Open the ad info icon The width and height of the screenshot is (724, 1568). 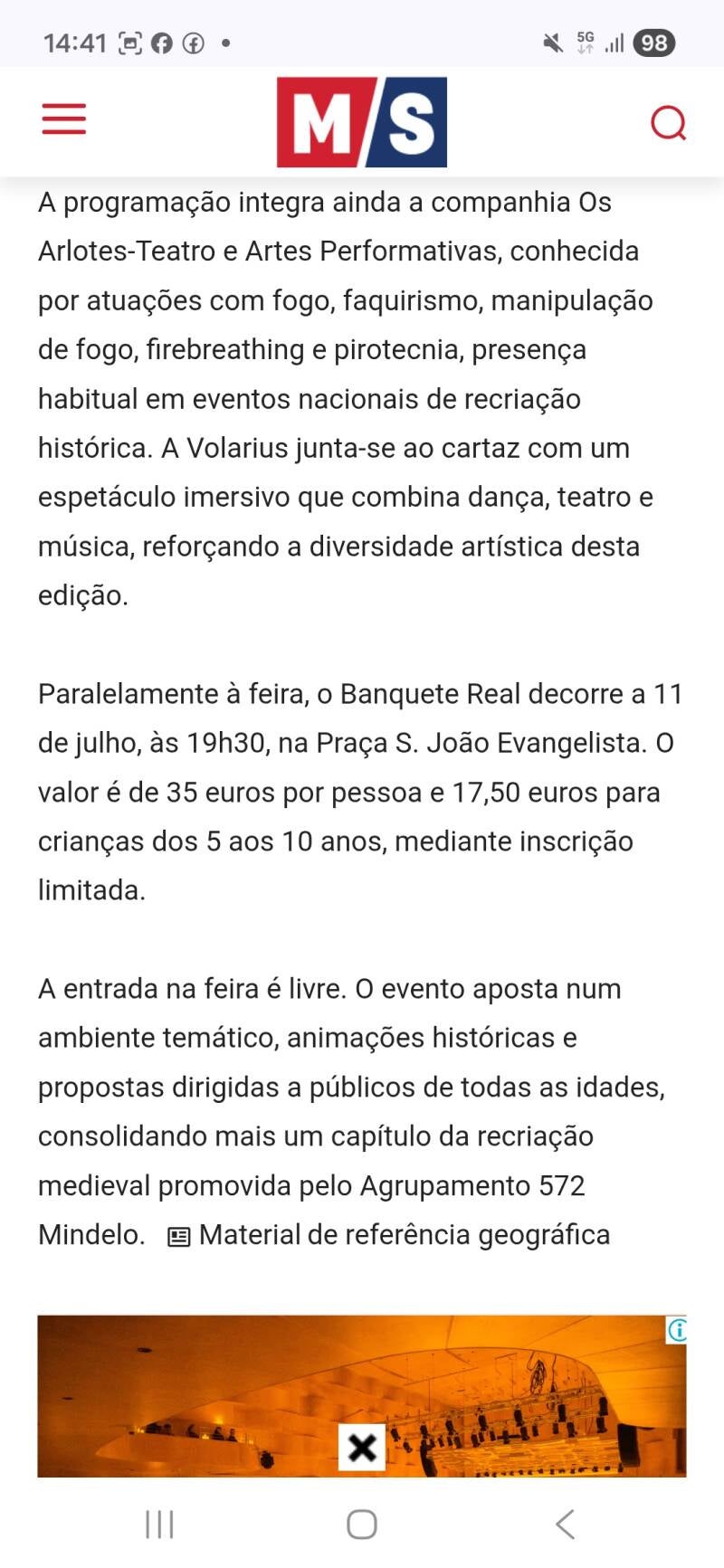[x=677, y=1330]
